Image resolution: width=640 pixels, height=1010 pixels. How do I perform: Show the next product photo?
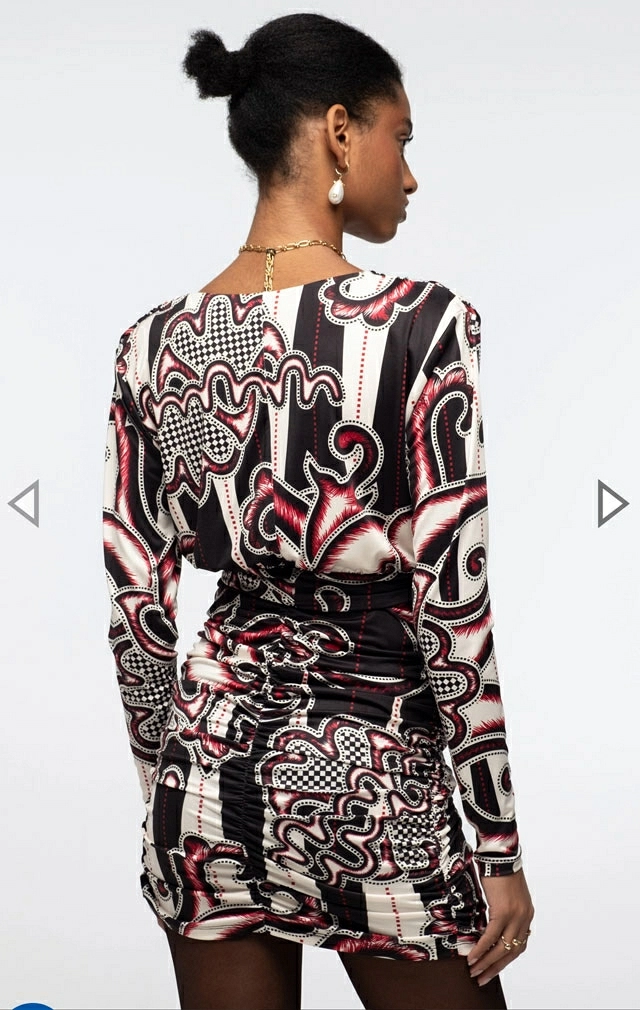[612, 503]
